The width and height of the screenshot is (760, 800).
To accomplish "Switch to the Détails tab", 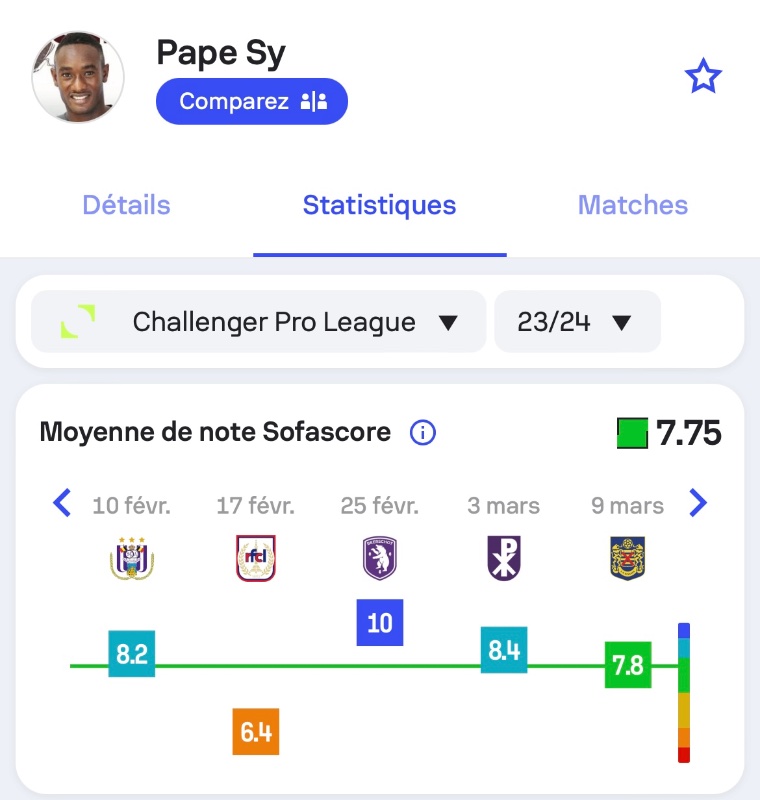I will pos(126,205).
